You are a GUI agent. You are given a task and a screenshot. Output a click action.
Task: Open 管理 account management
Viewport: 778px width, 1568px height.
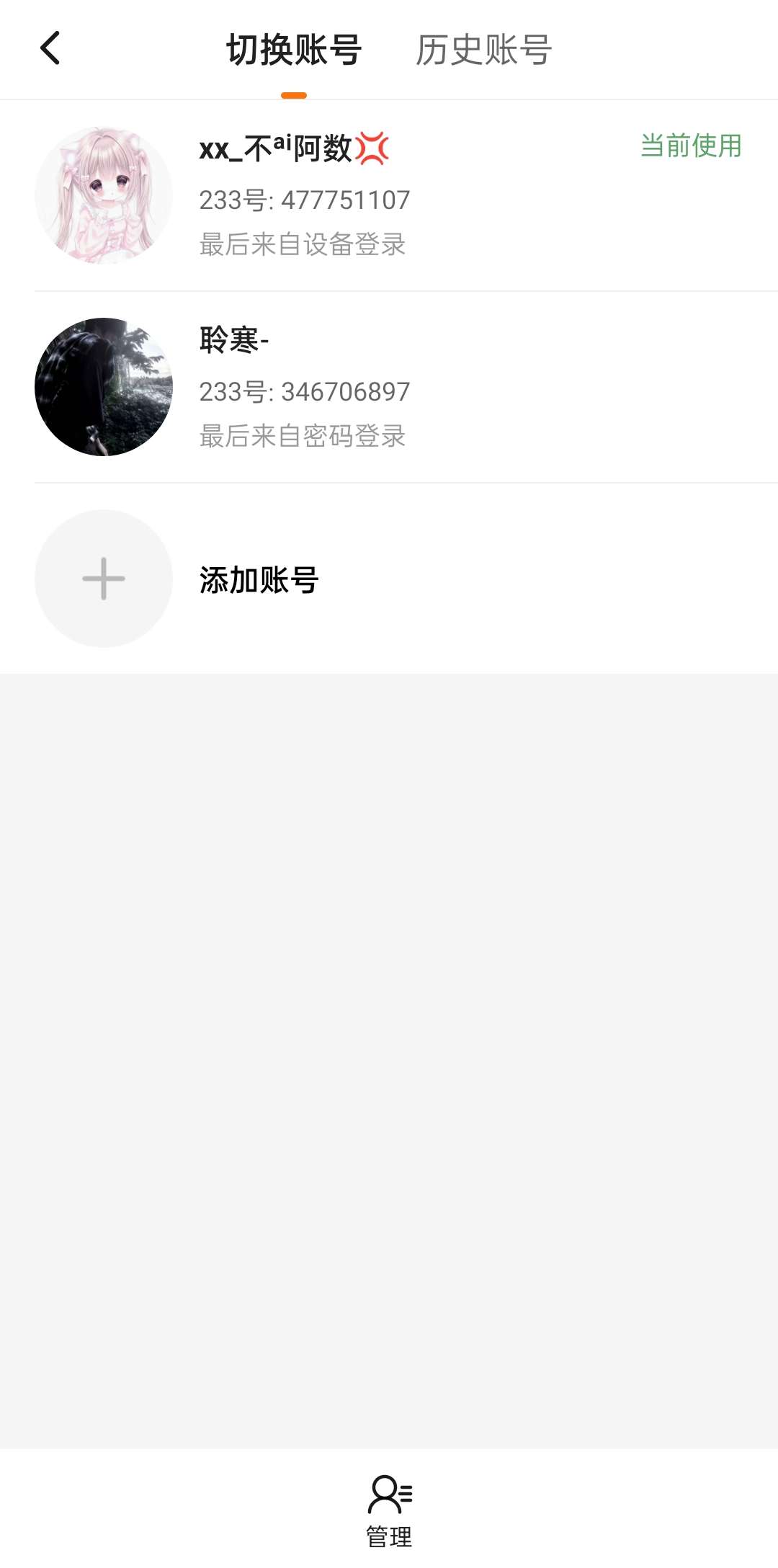point(389,1510)
